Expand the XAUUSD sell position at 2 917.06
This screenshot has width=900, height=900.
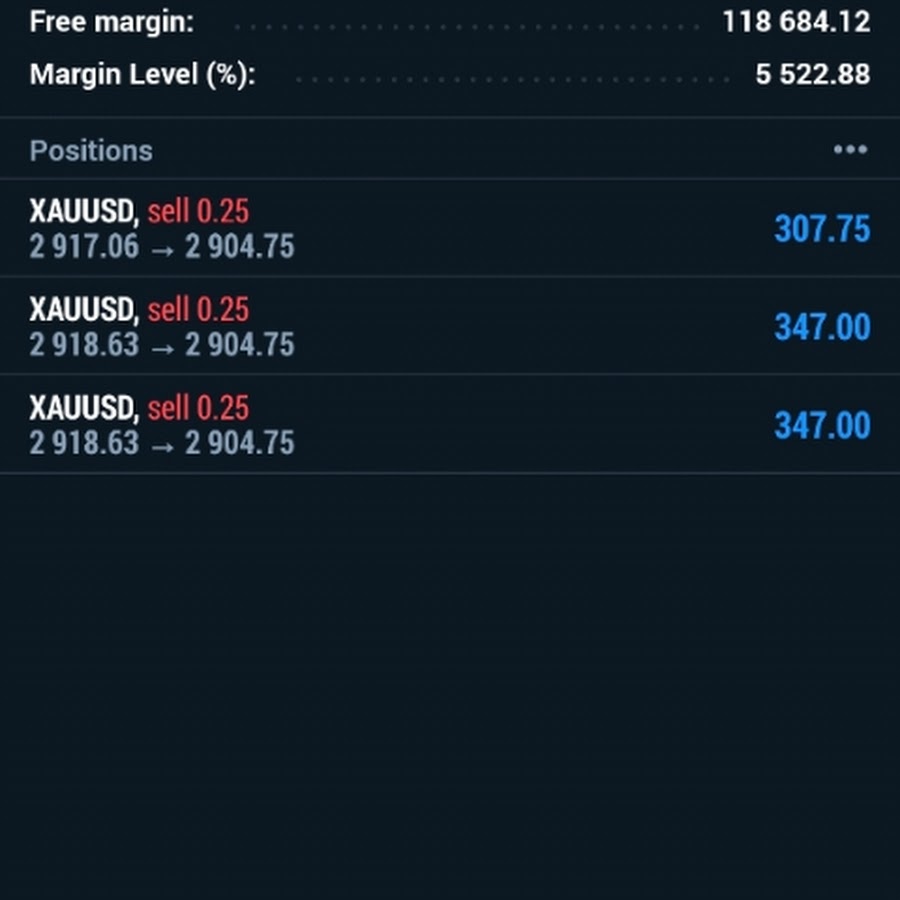[x=450, y=228]
